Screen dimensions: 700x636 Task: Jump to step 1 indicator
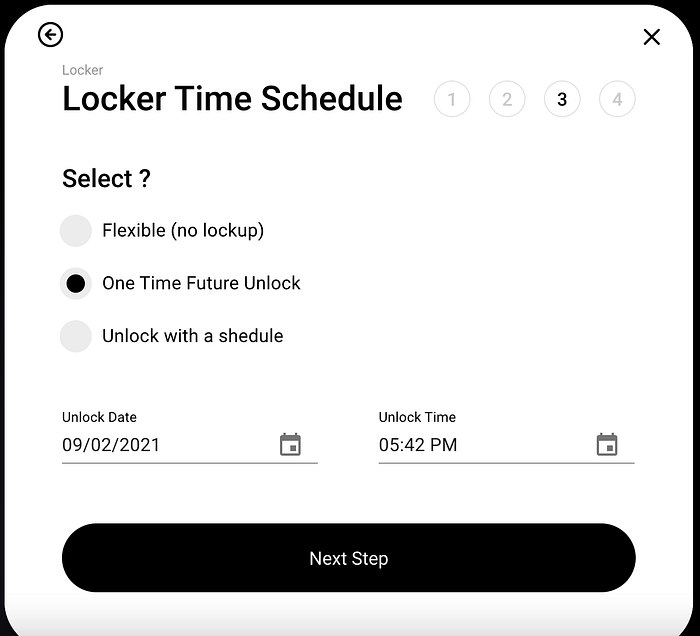(452, 99)
